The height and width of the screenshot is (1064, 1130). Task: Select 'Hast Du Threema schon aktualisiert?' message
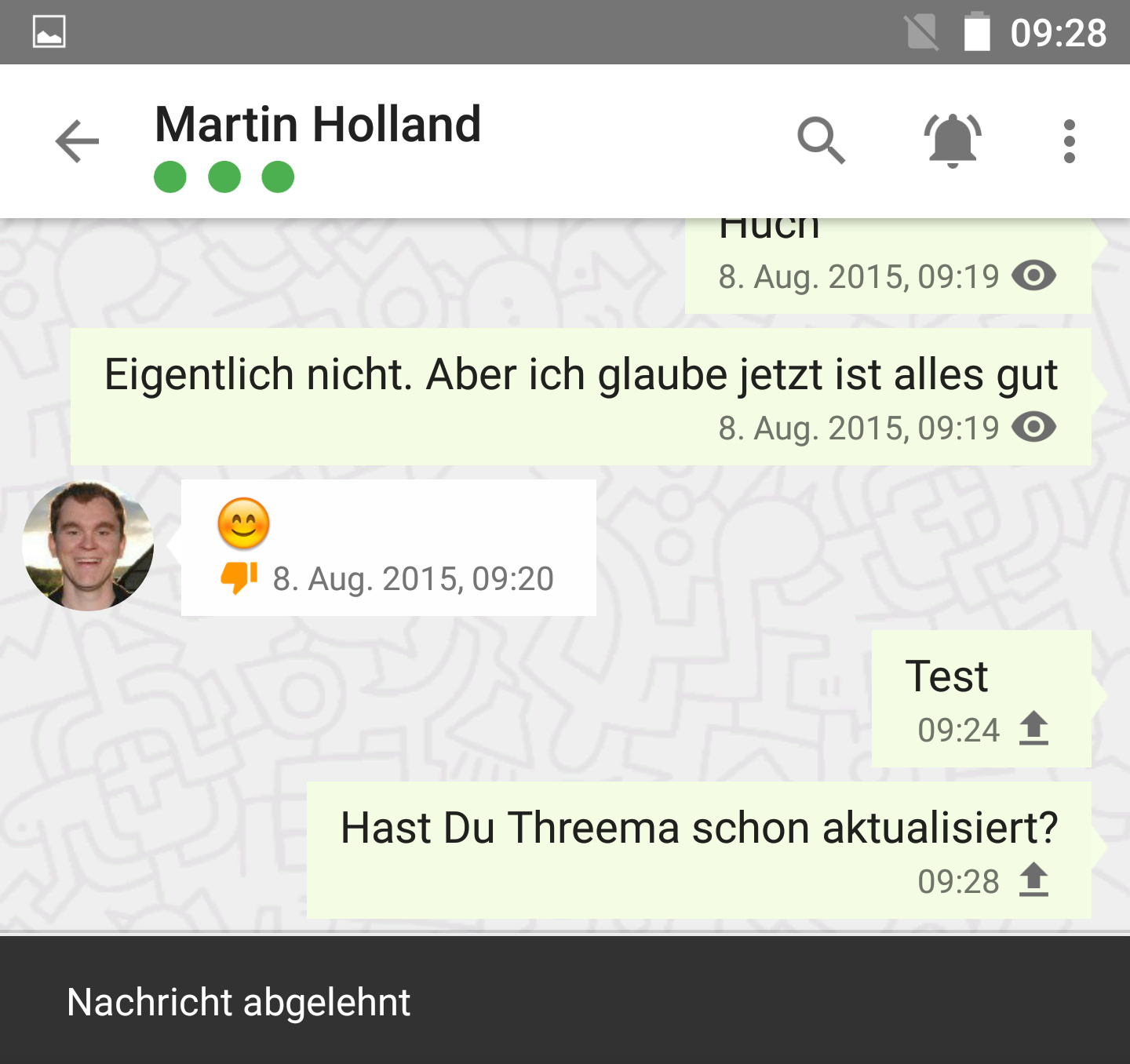pyautogui.click(x=698, y=850)
